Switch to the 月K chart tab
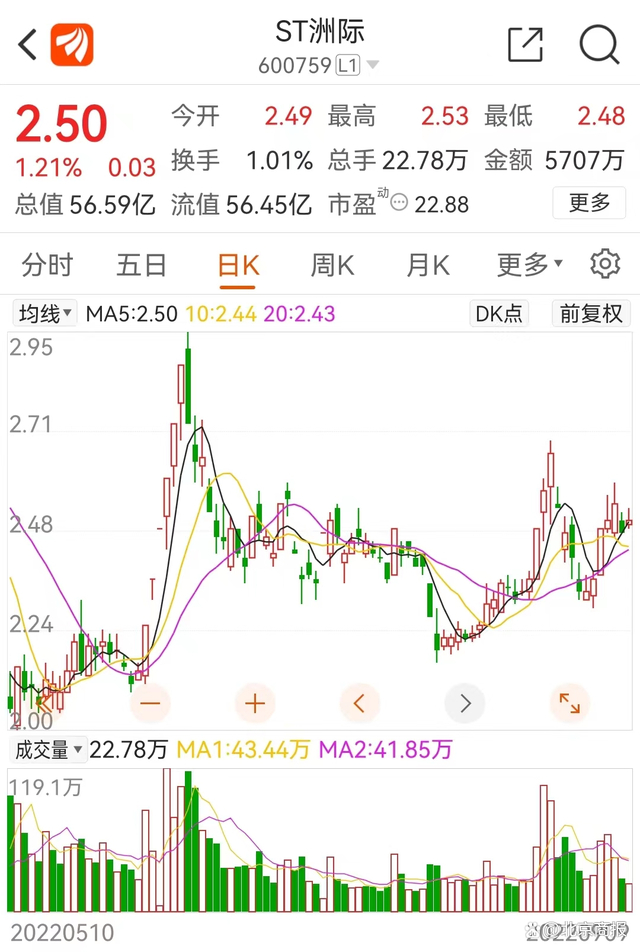The image size is (640, 952). pos(427,265)
